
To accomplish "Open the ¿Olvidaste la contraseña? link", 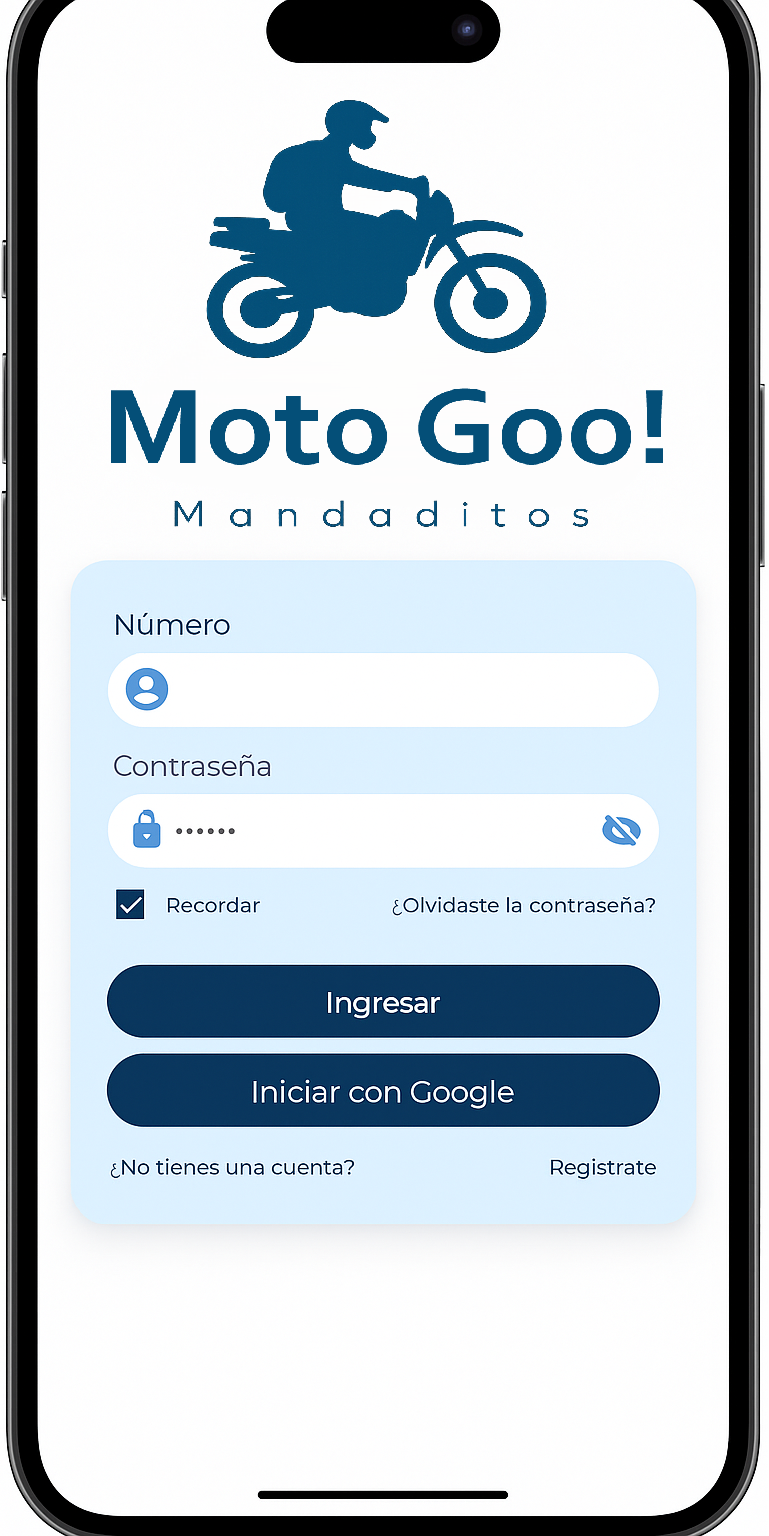I will click(x=523, y=906).
